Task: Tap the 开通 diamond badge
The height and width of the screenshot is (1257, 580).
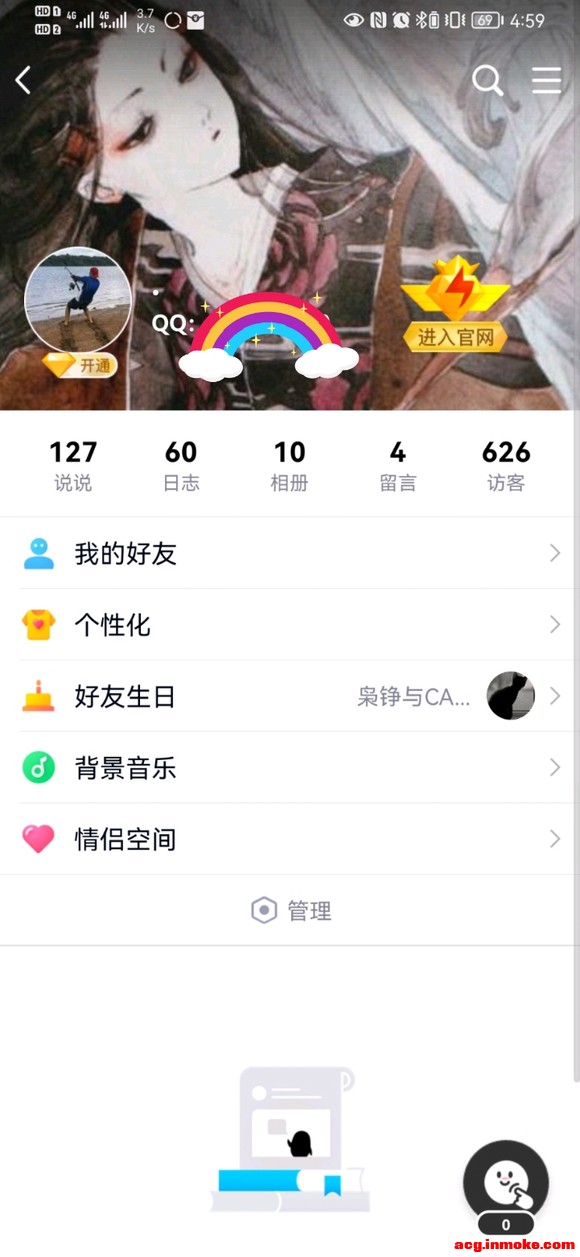Action: coord(80,365)
